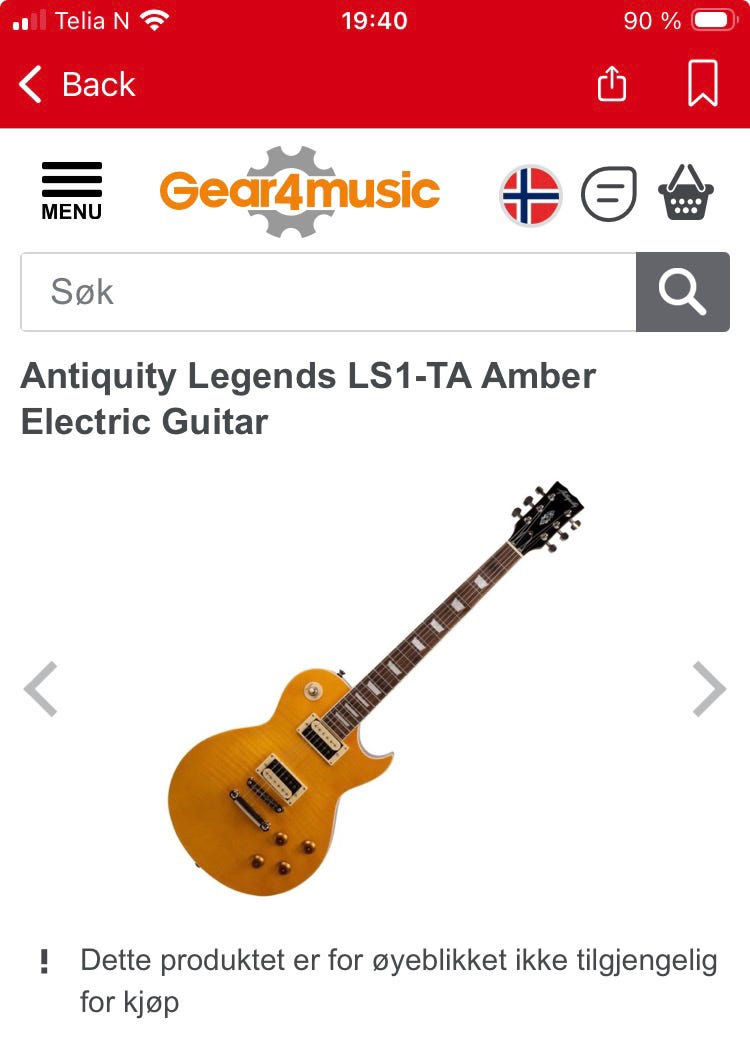This screenshot has width=750, height=1061.
Task: Open the MENU drawer
Action: point(71,190)
